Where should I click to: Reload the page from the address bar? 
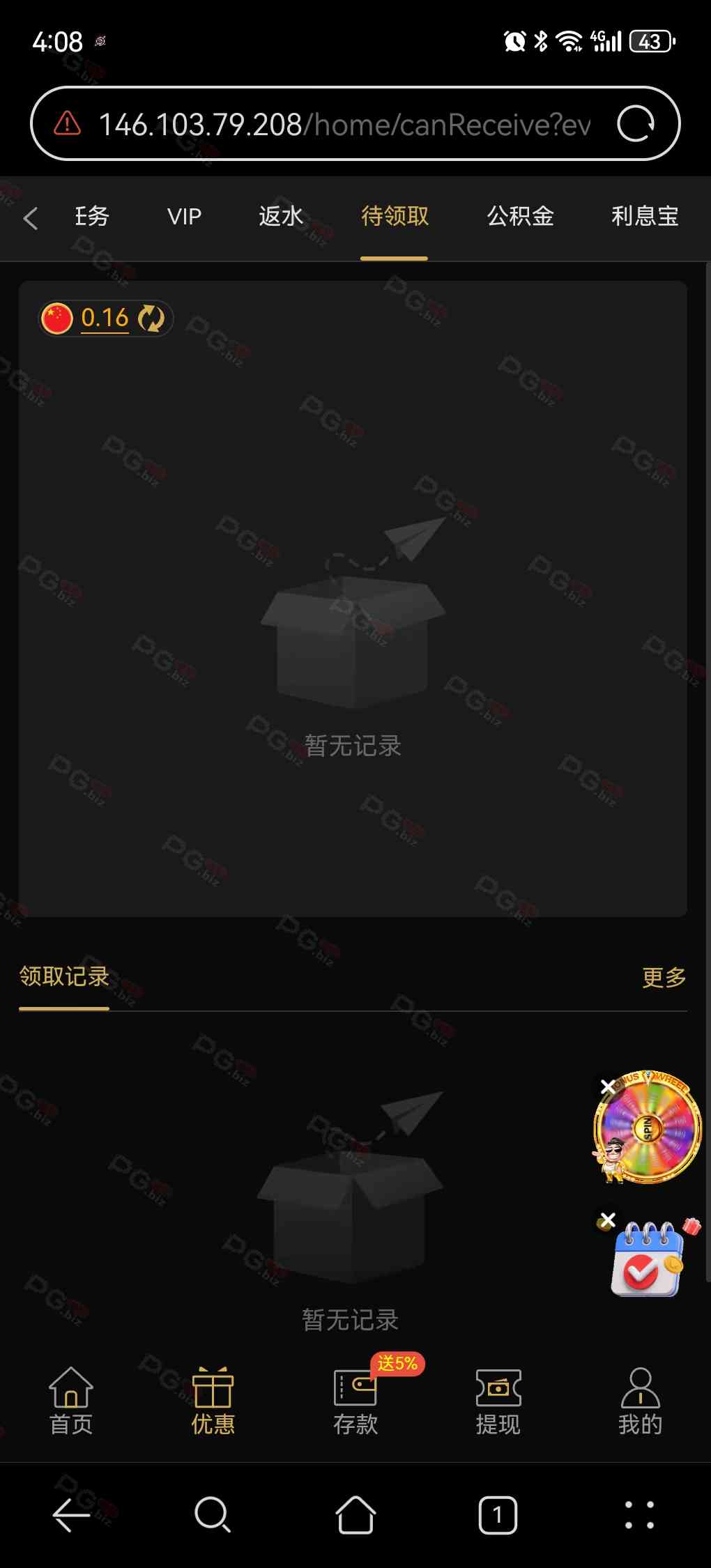pos(636,124)
